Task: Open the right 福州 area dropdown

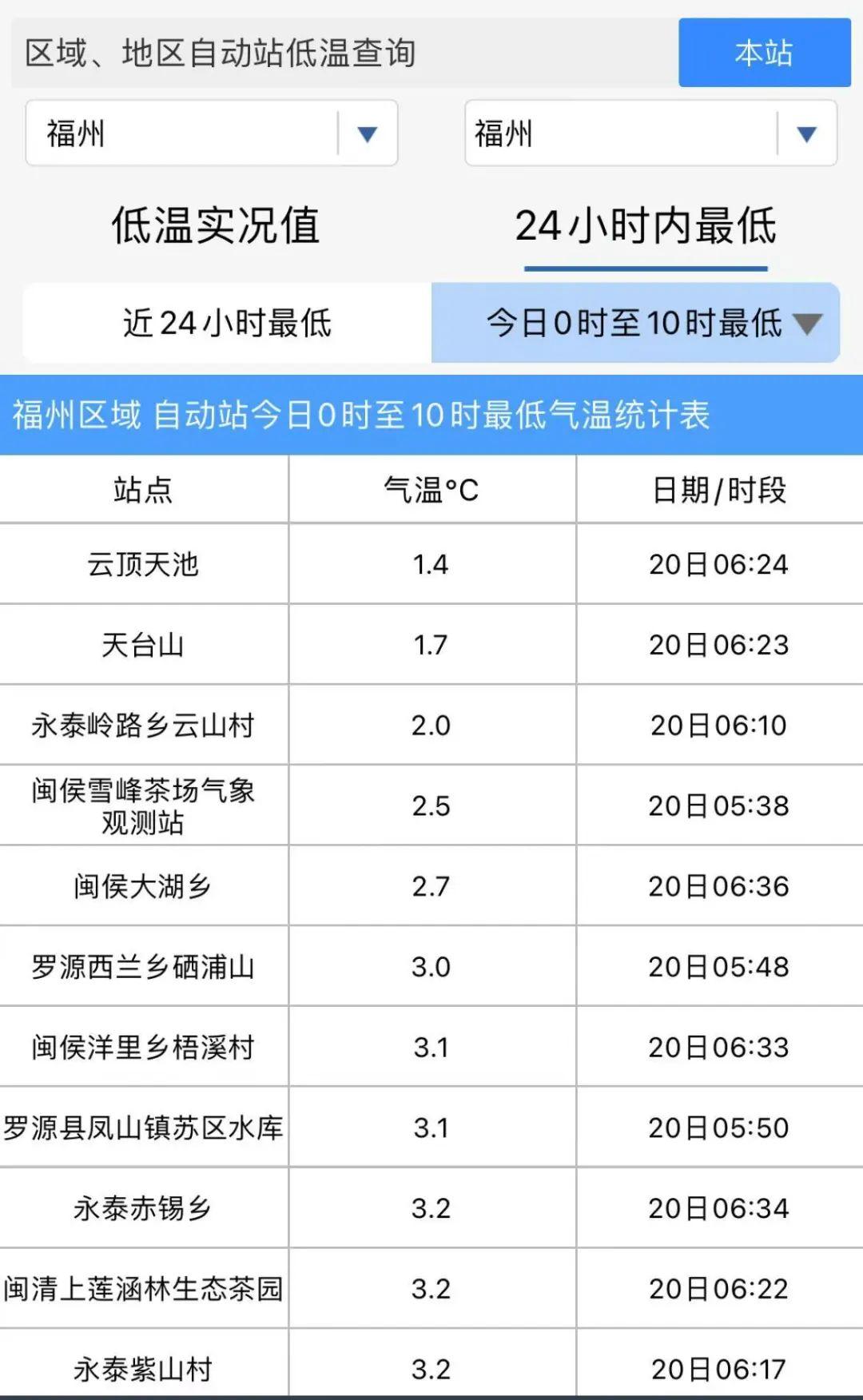Action: click(650, 133)
